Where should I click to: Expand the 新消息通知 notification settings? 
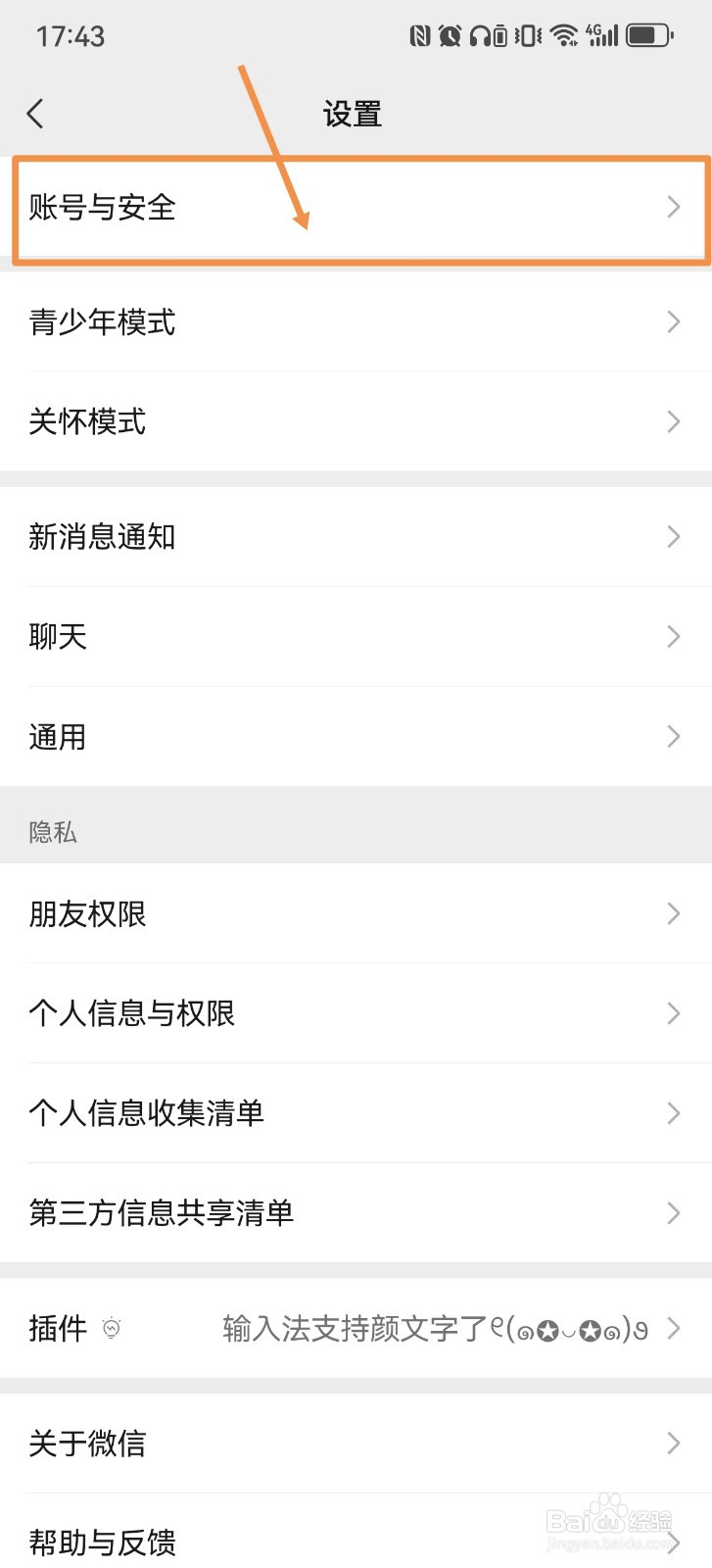[356, 536]
